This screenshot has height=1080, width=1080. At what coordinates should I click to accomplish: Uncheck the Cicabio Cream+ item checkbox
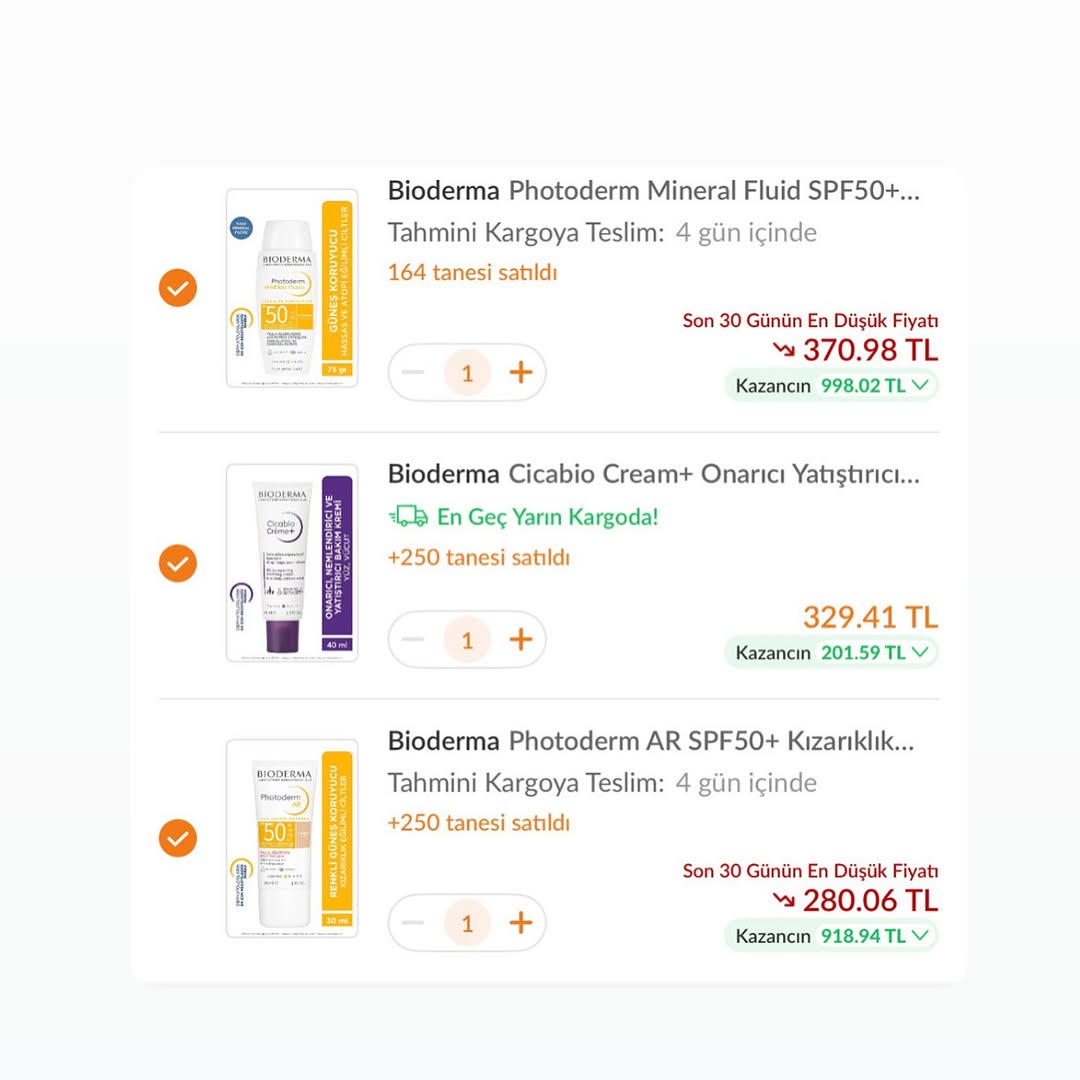(177, 563)
